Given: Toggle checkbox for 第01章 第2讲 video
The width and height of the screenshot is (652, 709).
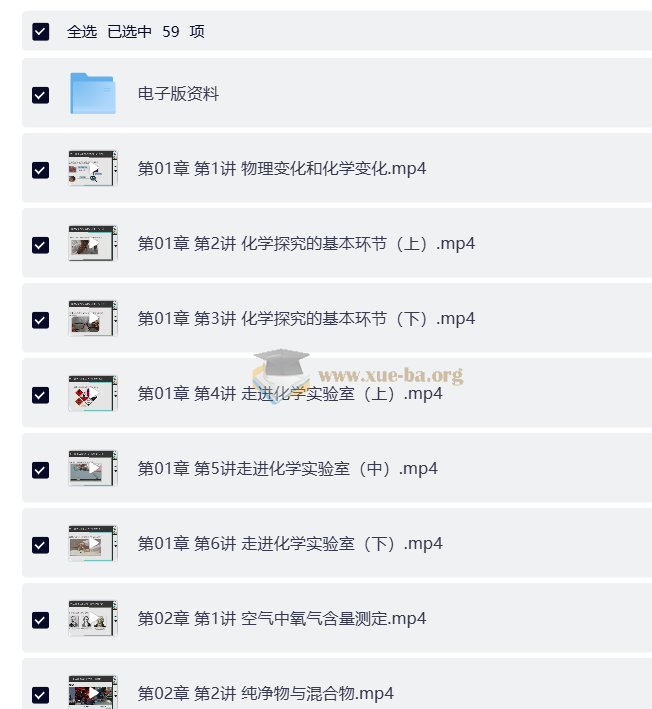Looking at the screenshot, I should pyautogui.click(x=40, y=245).
